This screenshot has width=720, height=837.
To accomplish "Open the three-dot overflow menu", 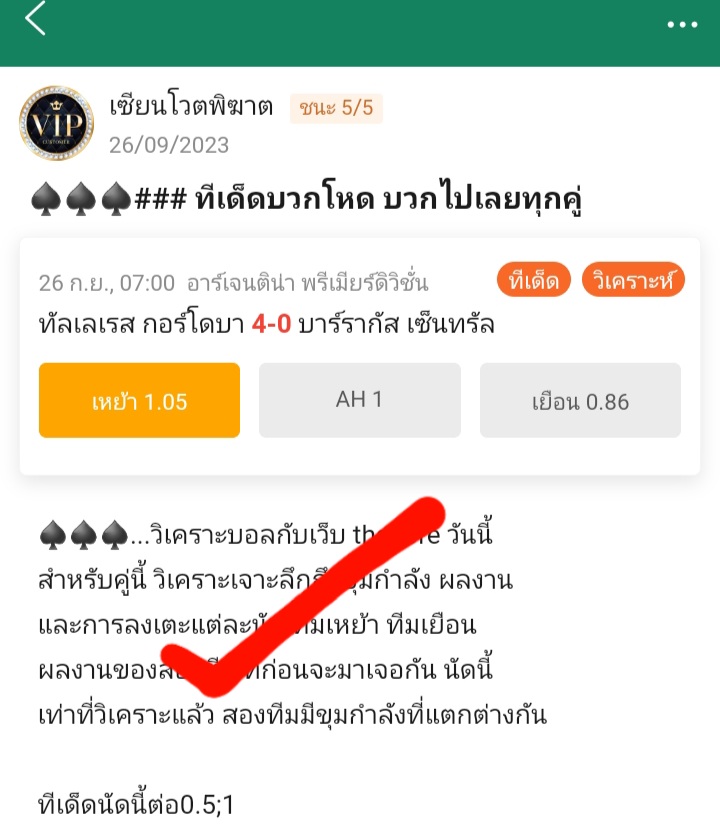I will tap(682, 24).
